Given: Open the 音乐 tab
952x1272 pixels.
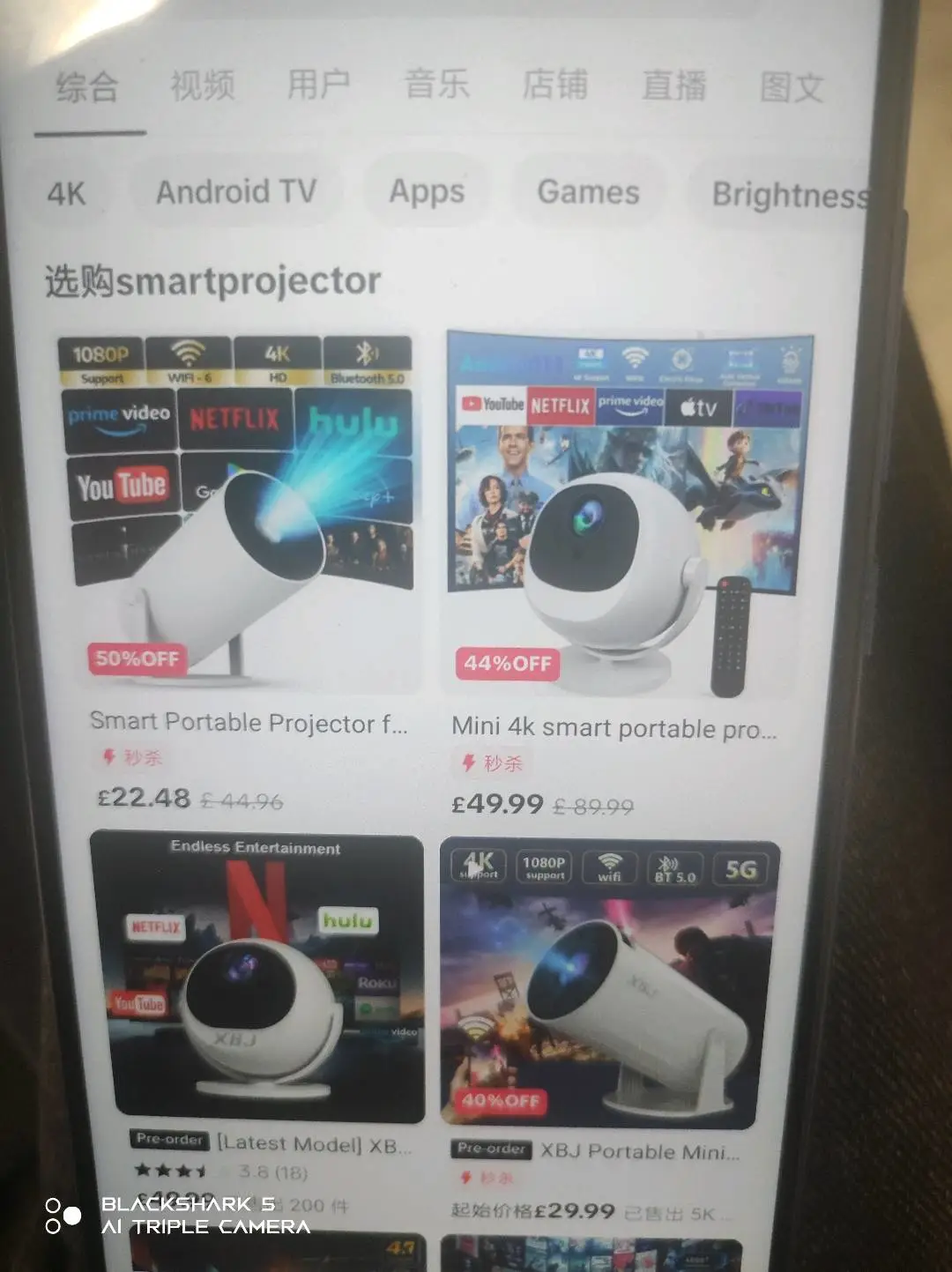Looking at the screenshot, I should [x=436, y=86].
